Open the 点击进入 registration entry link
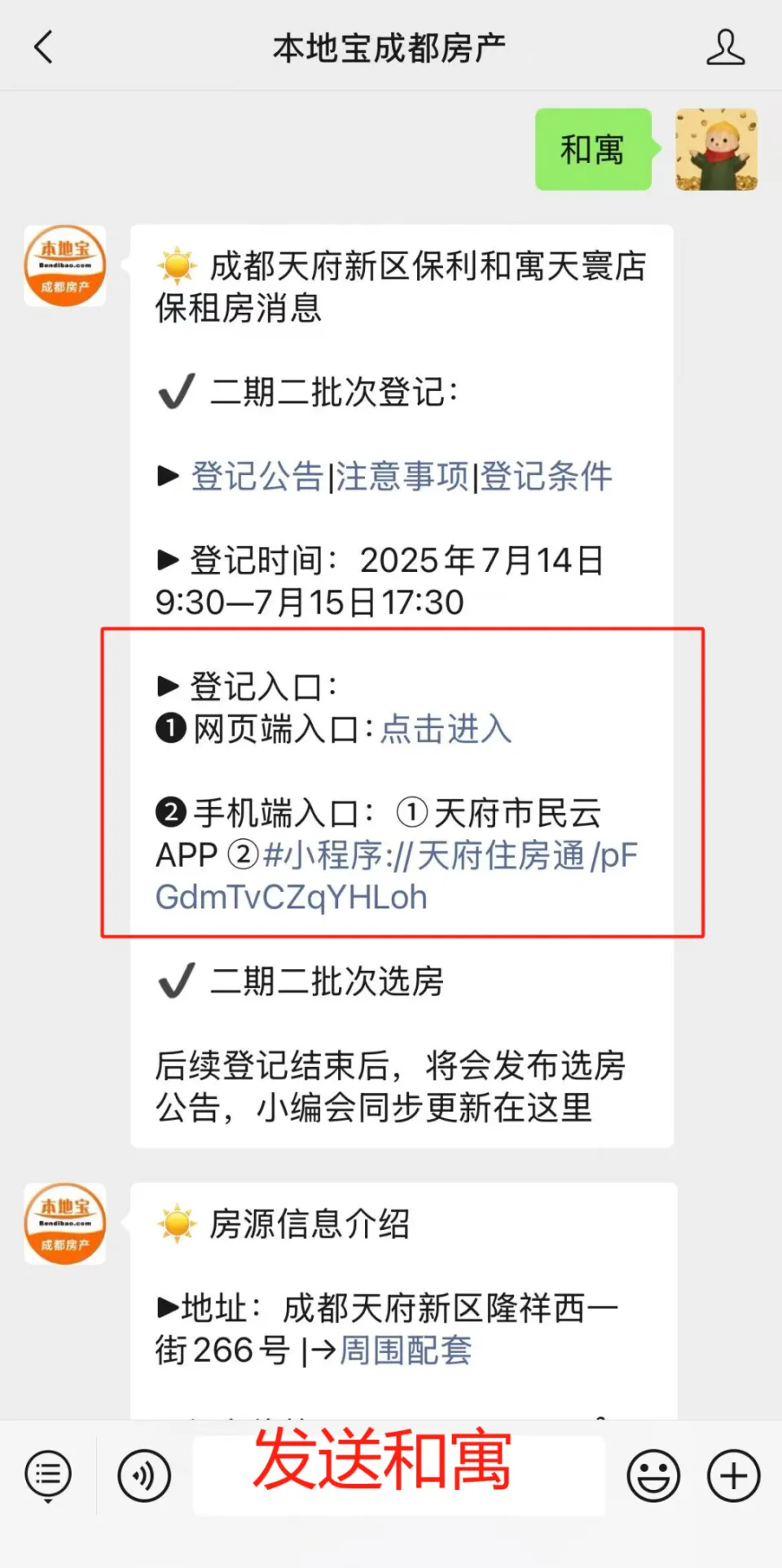 pos(445,731)
